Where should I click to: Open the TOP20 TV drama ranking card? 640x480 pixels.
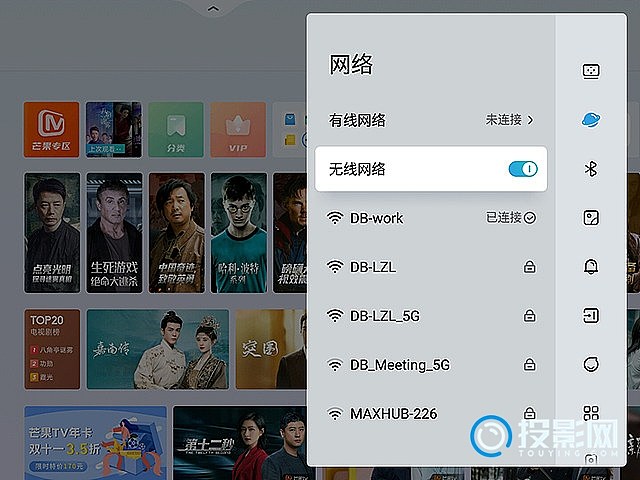click(x=51, y=349)
